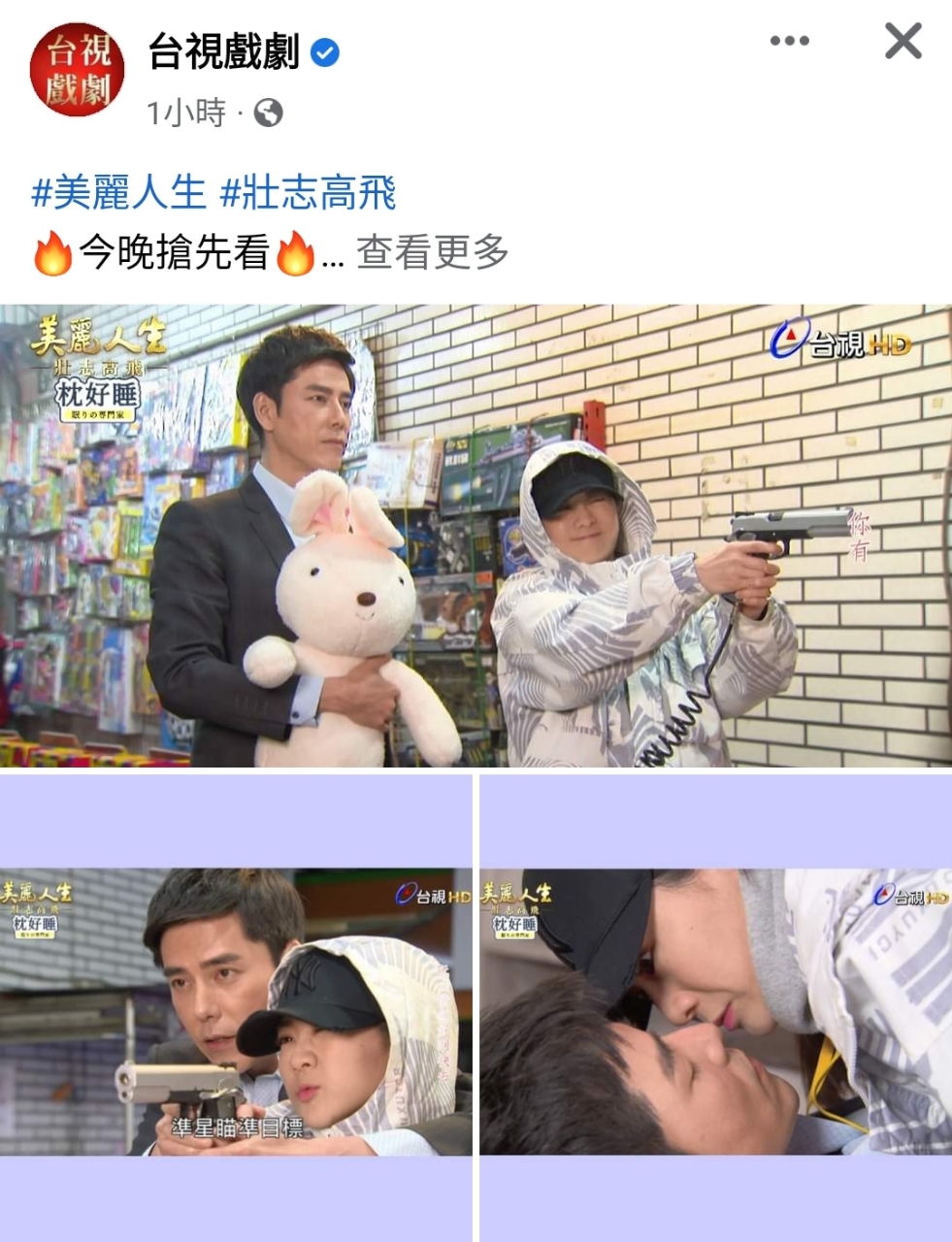
Task: Expand the post text via 查看更多
Action: pyautogui.click(x=433, y=253)
